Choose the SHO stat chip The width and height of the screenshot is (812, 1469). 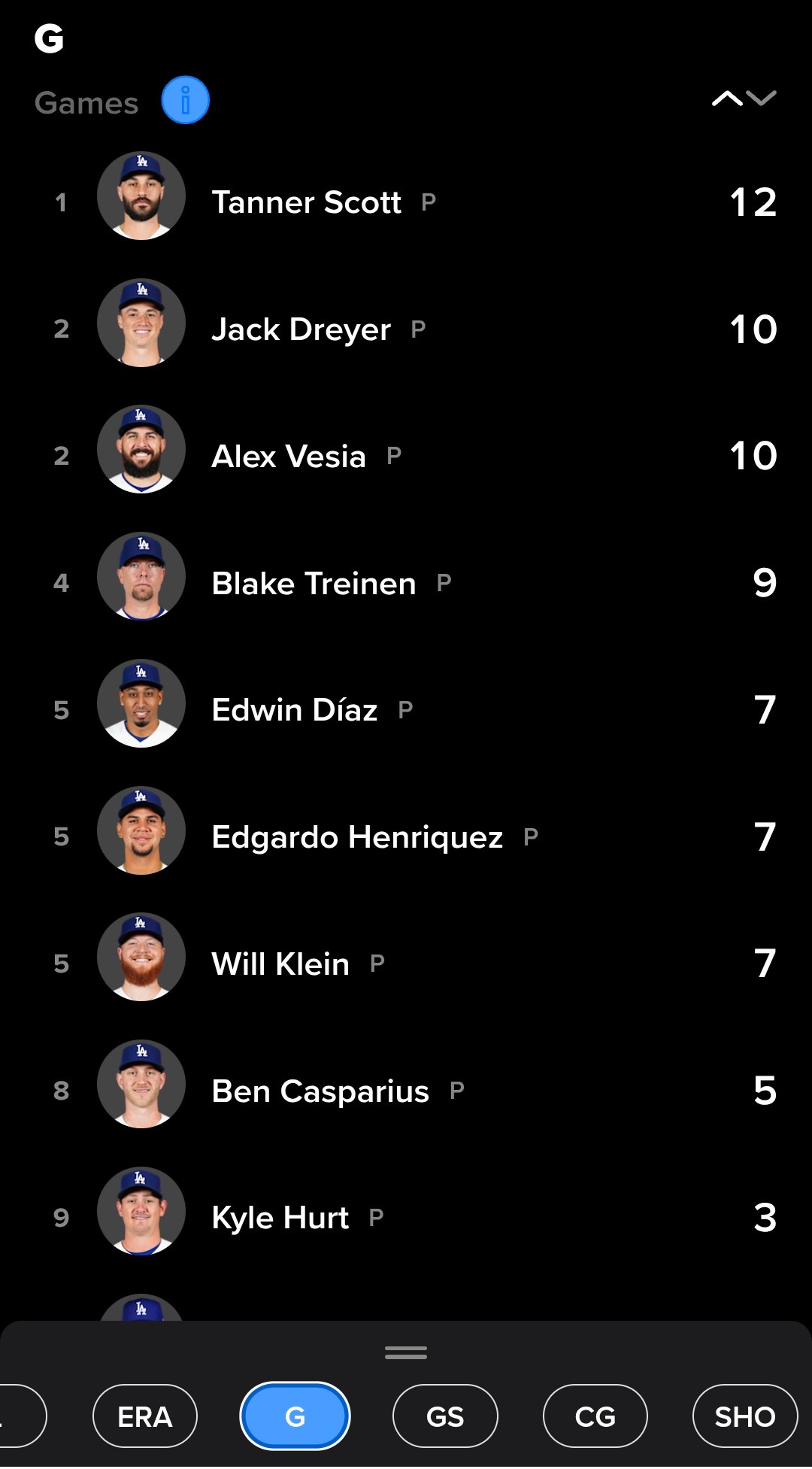click(744, 1416)
